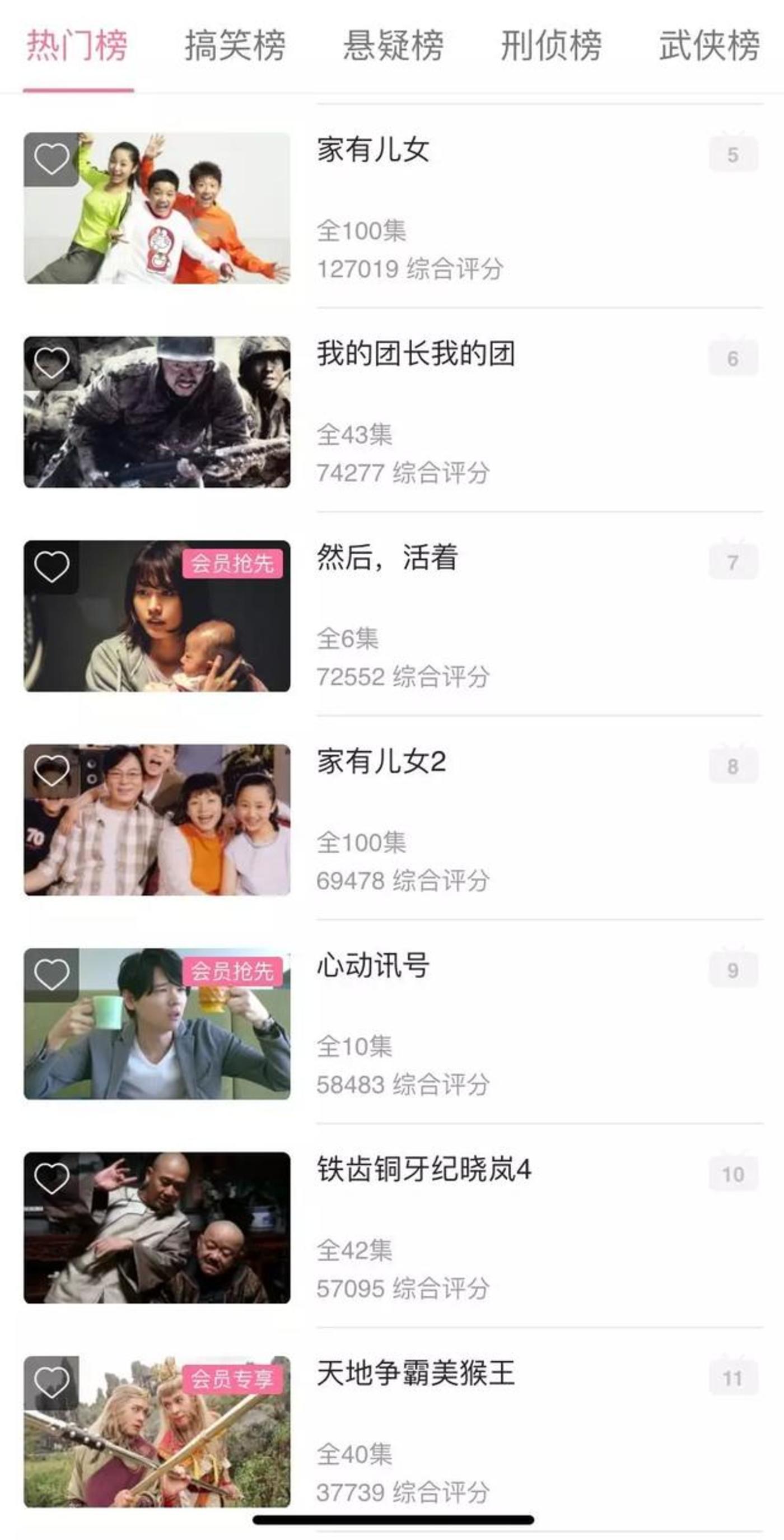
Task: Heart the show 家有儿女2
Action: (52, 770)
